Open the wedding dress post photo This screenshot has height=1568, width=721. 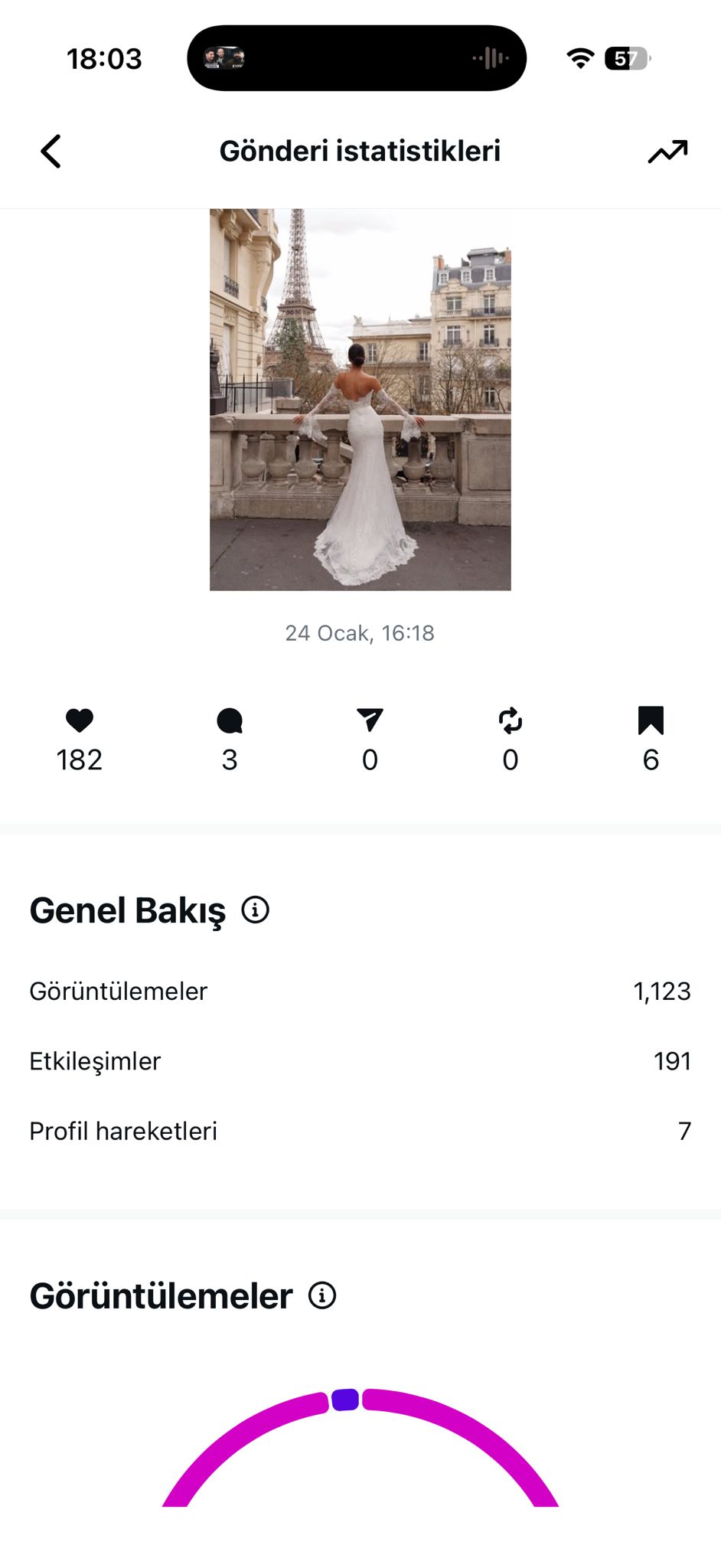click(360, 399)
